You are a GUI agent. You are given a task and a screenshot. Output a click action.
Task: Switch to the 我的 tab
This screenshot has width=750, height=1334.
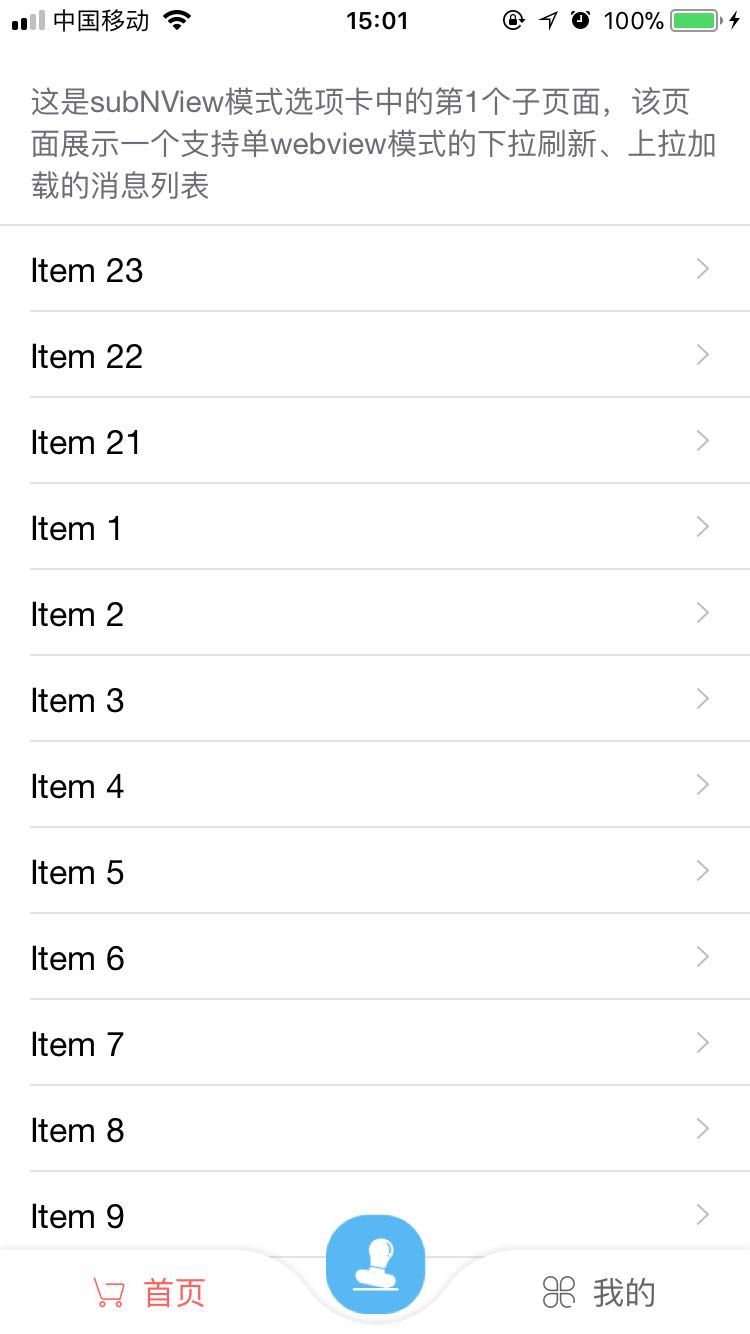[599, 1292]
